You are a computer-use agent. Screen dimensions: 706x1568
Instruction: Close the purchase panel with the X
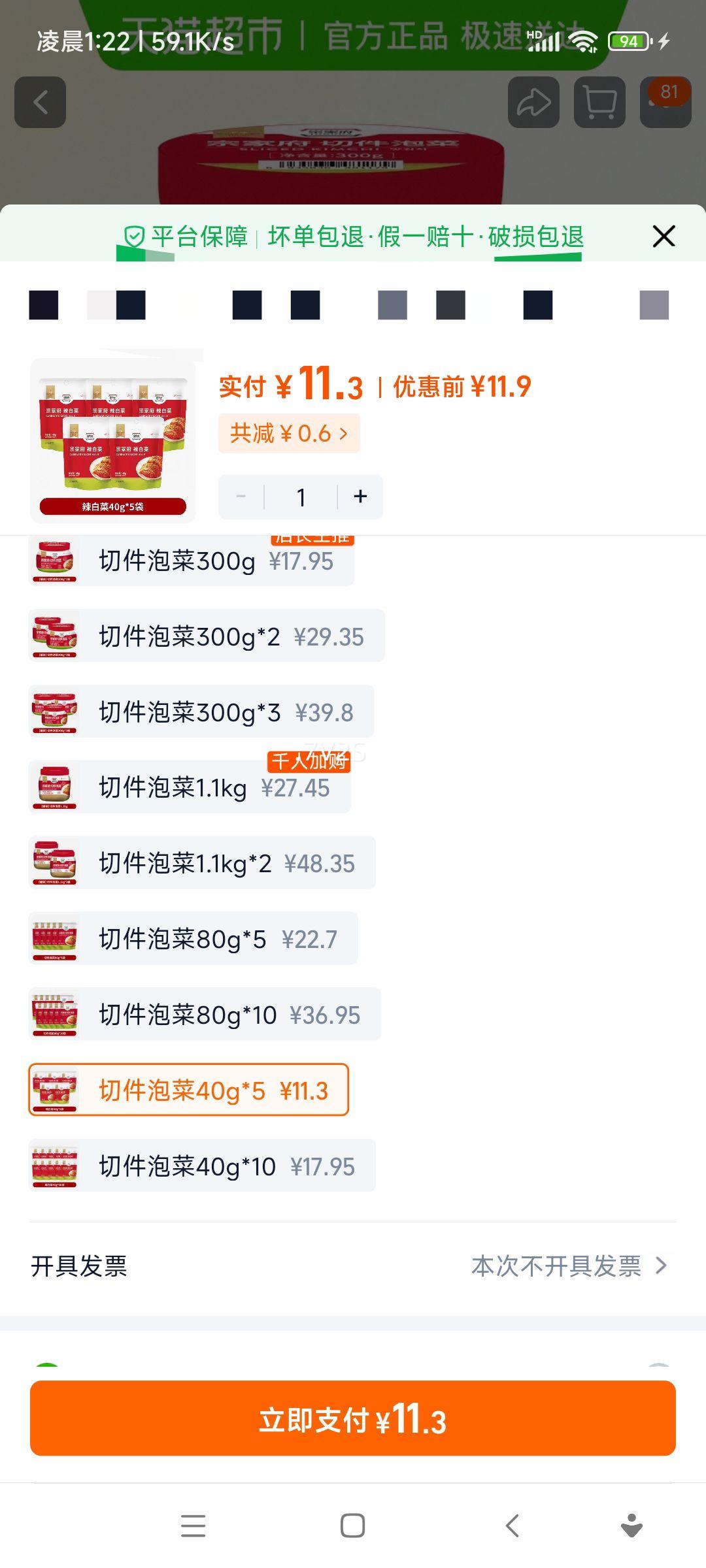coord(664,237)
